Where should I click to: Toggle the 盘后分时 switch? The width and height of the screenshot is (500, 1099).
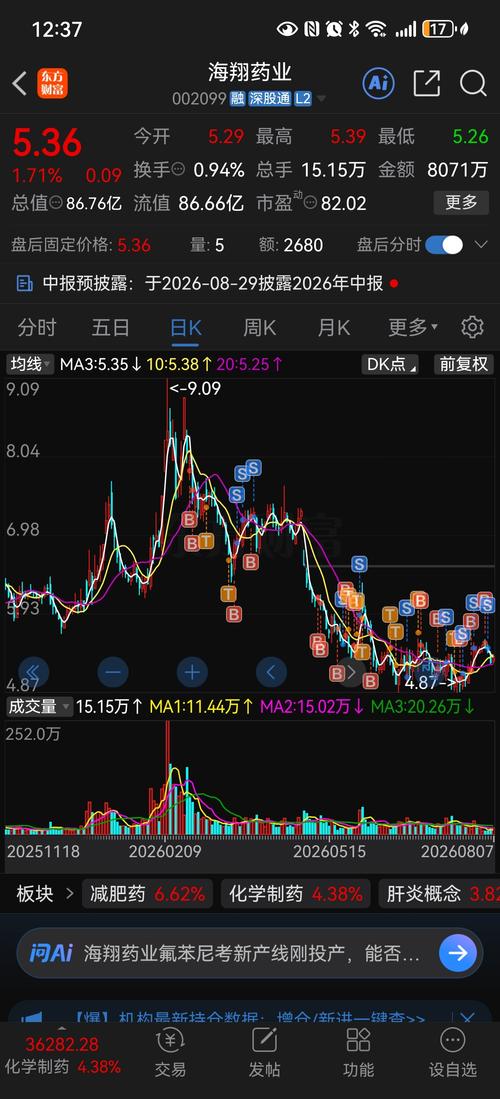click(x=444, y=245)
